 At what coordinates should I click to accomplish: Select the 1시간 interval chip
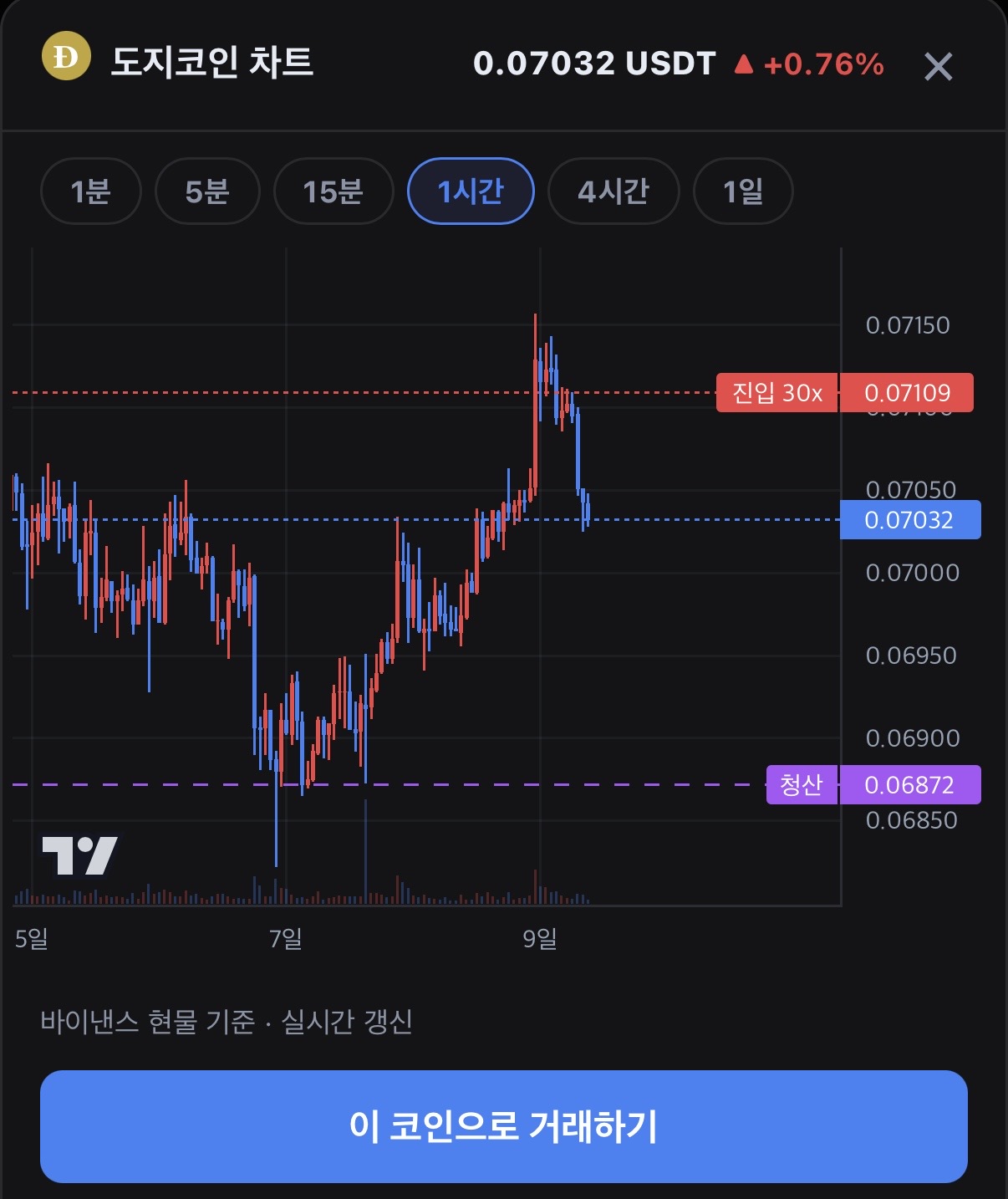click(x=471, y=191)
